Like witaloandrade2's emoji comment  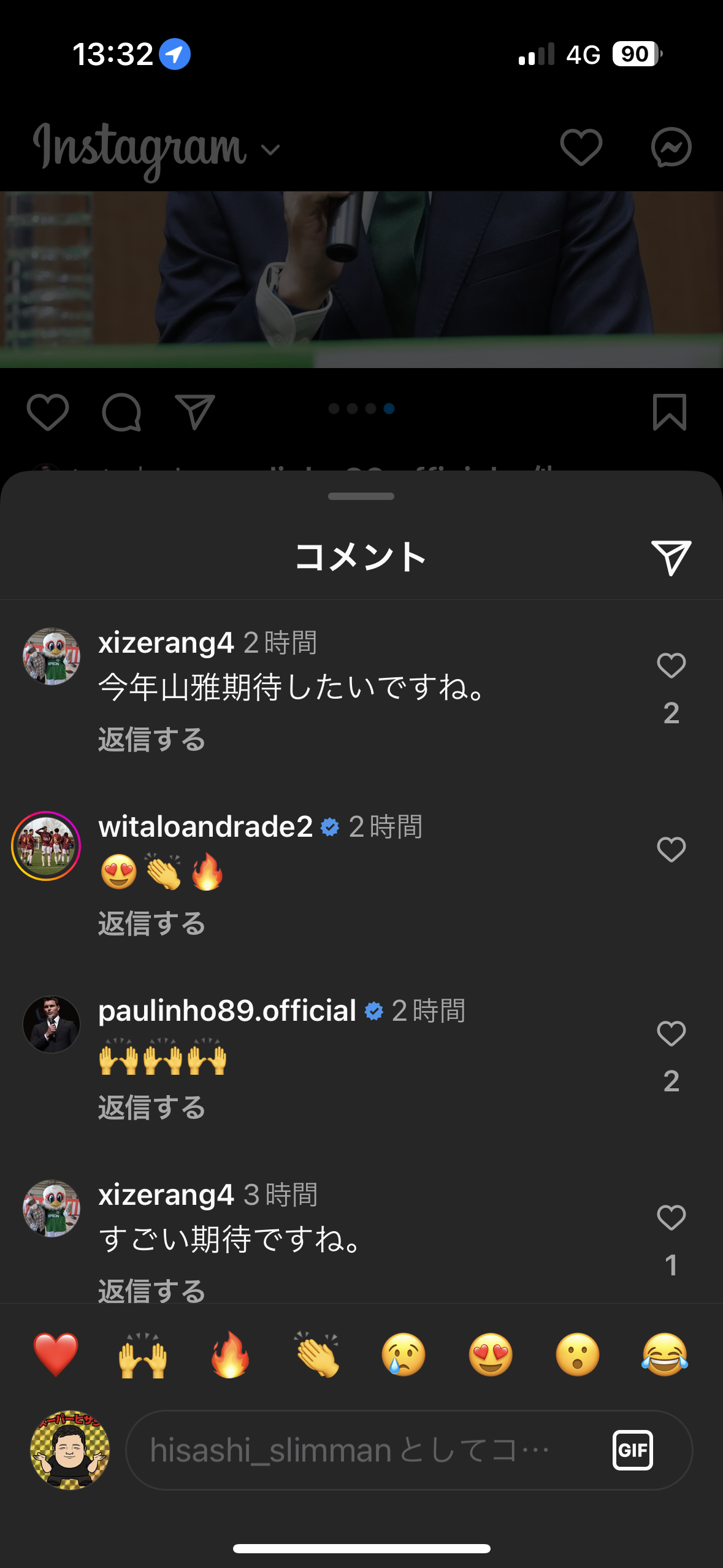pyautogui.click(x=671, y=850)
